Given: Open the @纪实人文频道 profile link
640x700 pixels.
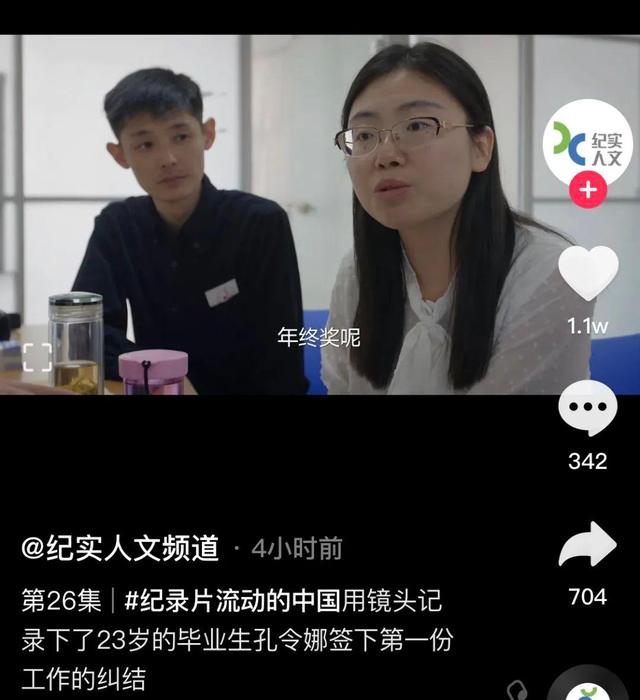Looking at the screenshot, I should click(120, 548).
